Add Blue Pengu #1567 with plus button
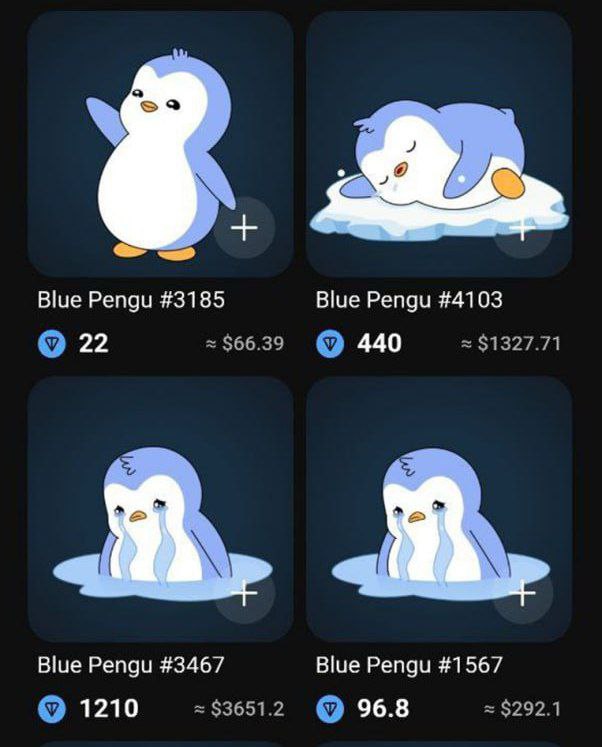Viewport: 602px width, 747px height. click(522, 593)
